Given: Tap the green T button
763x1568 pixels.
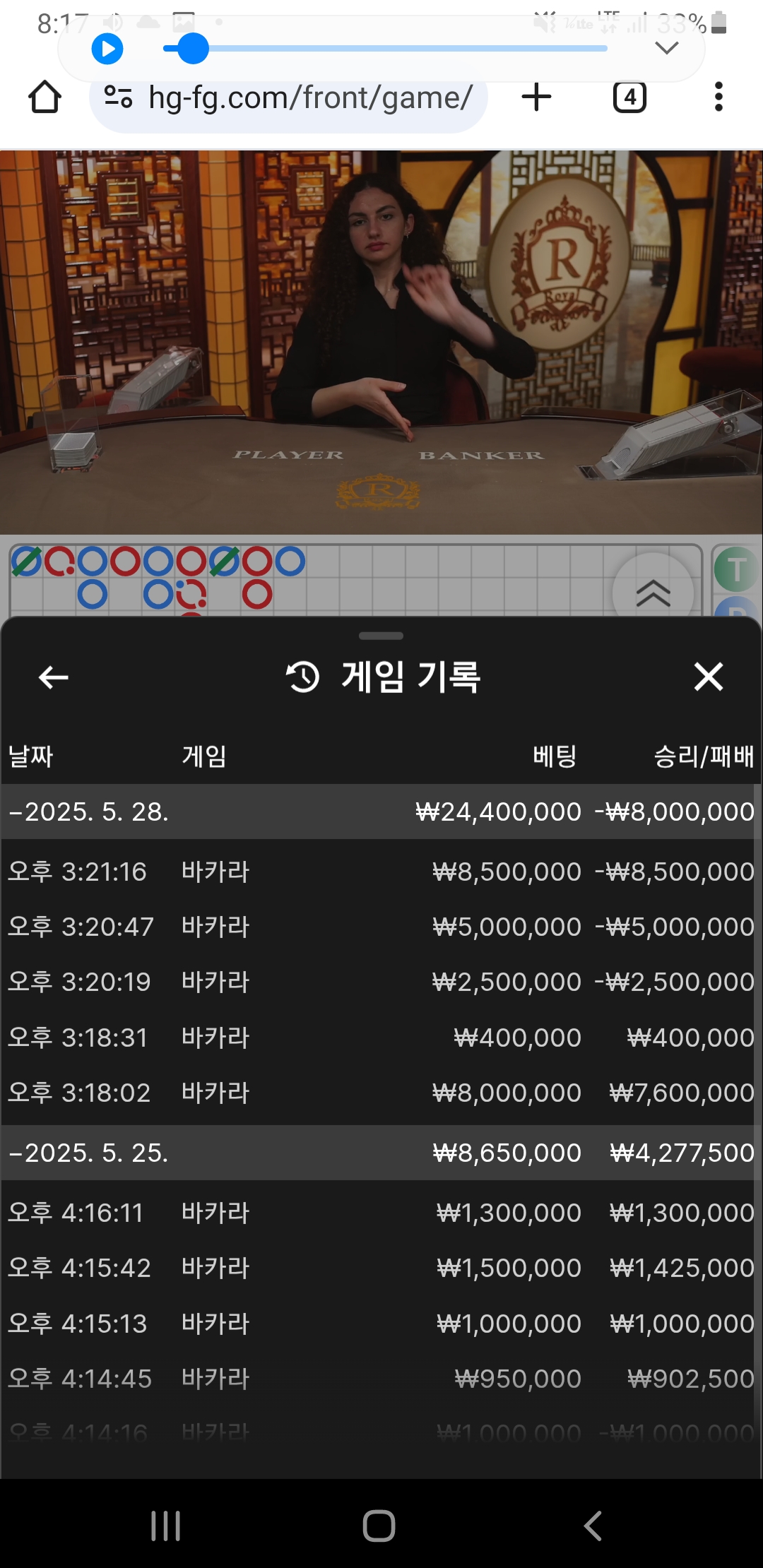Looking at the screenshot, I should tap(736, 569).
